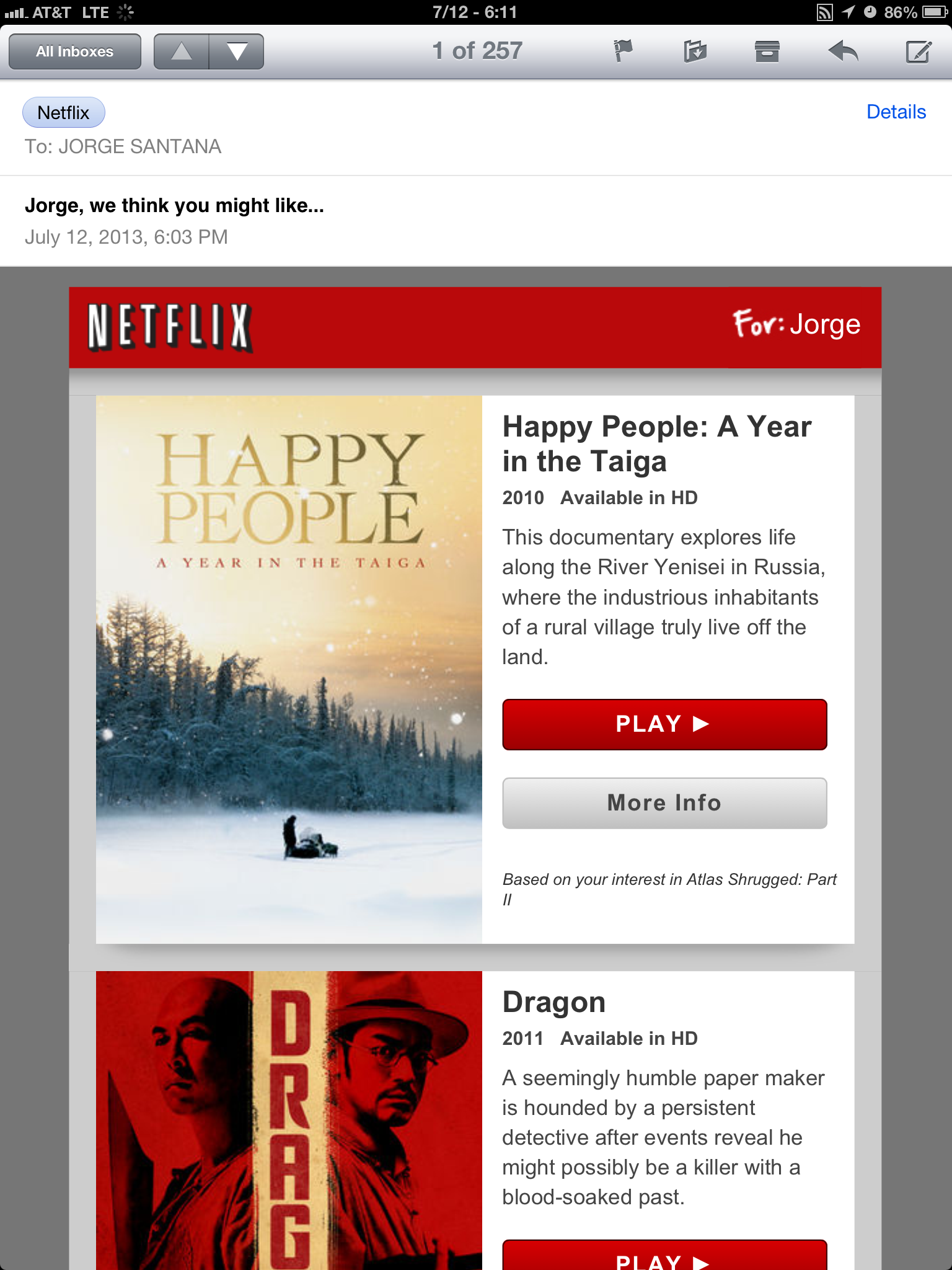Image resolution: width=952 pixels, height=1270 pixels.
Task: Compose a new email
Action: pos(918,51)
